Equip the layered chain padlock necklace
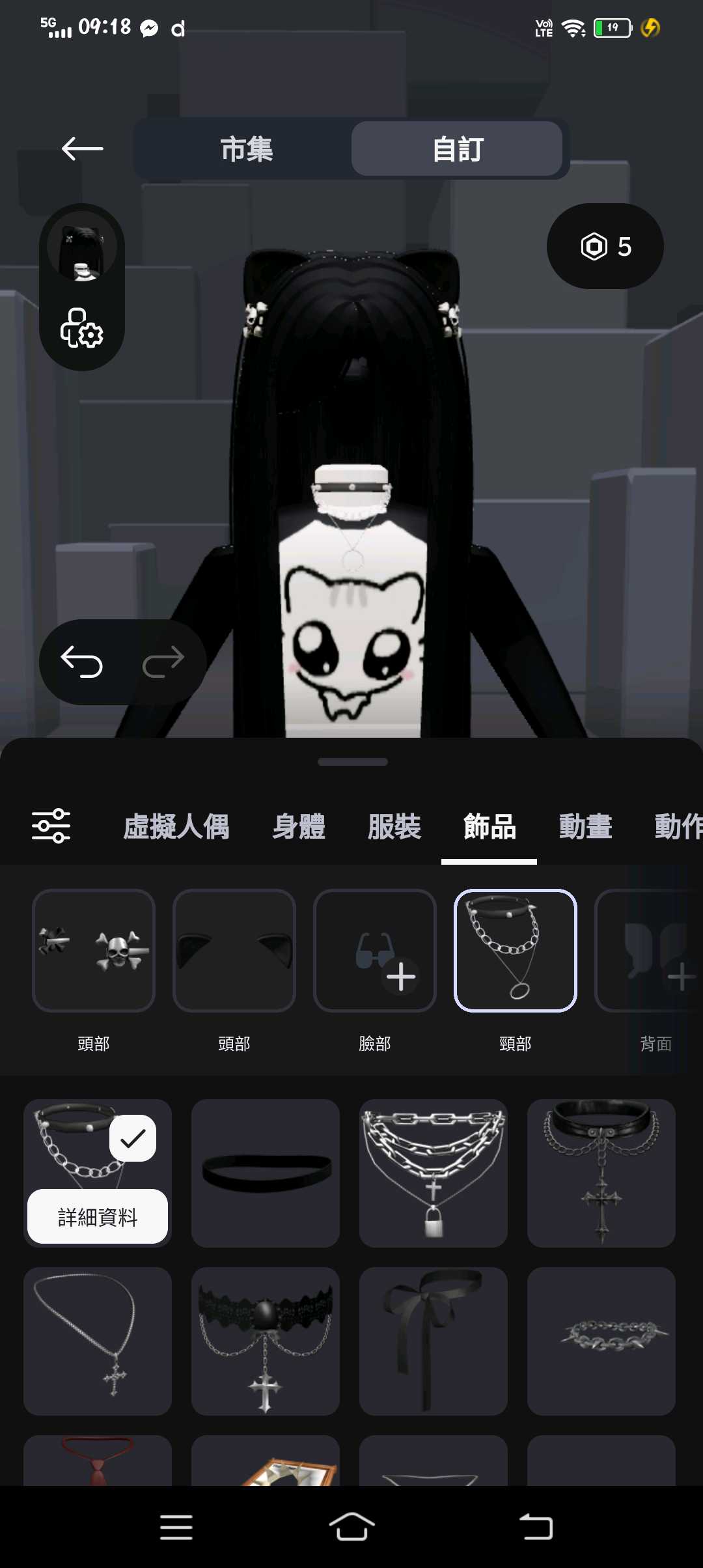Image resolution: width=703 pixels, height=1568 pixels. 433,1173
